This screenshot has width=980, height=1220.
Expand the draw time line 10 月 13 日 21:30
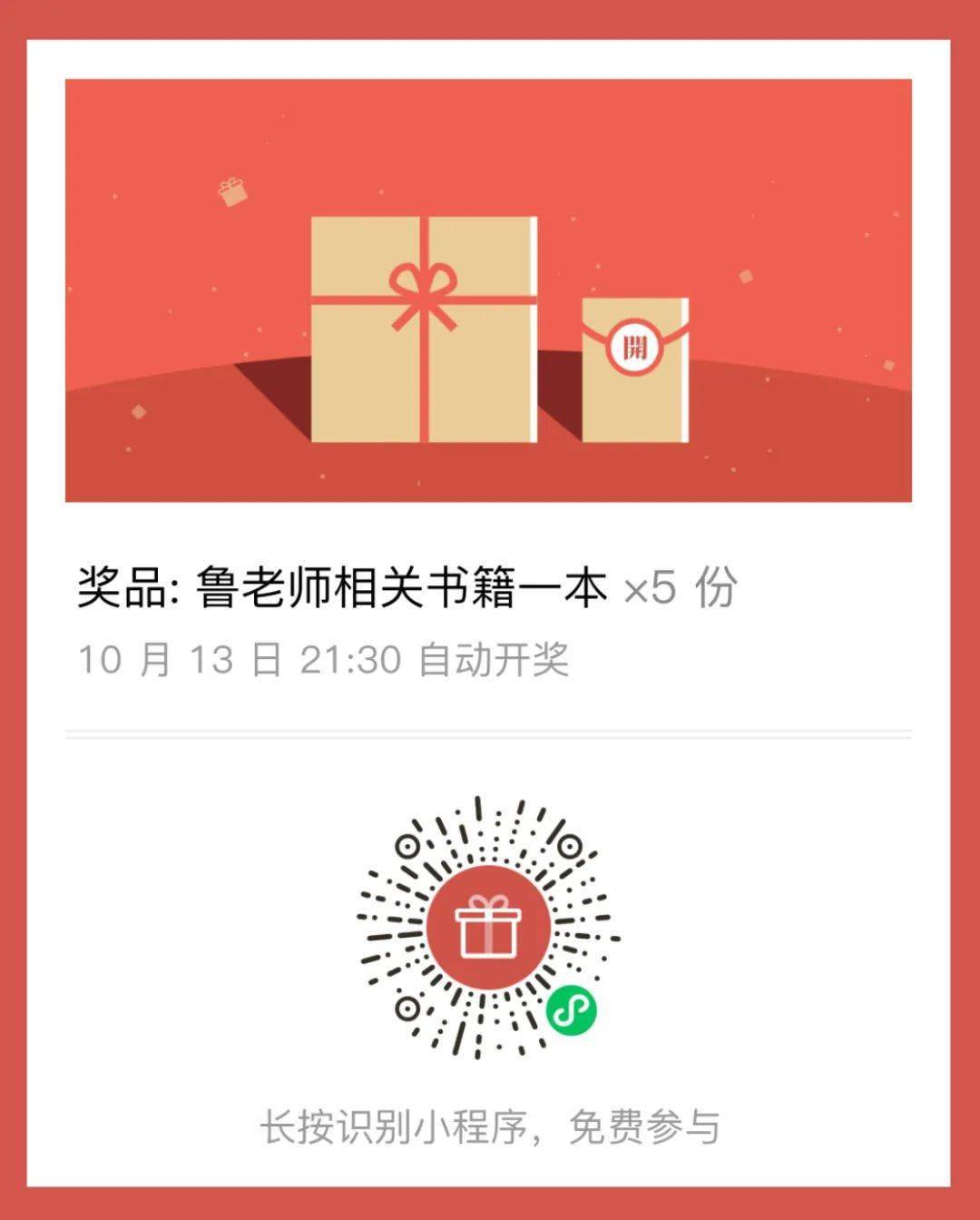[245, 661]
